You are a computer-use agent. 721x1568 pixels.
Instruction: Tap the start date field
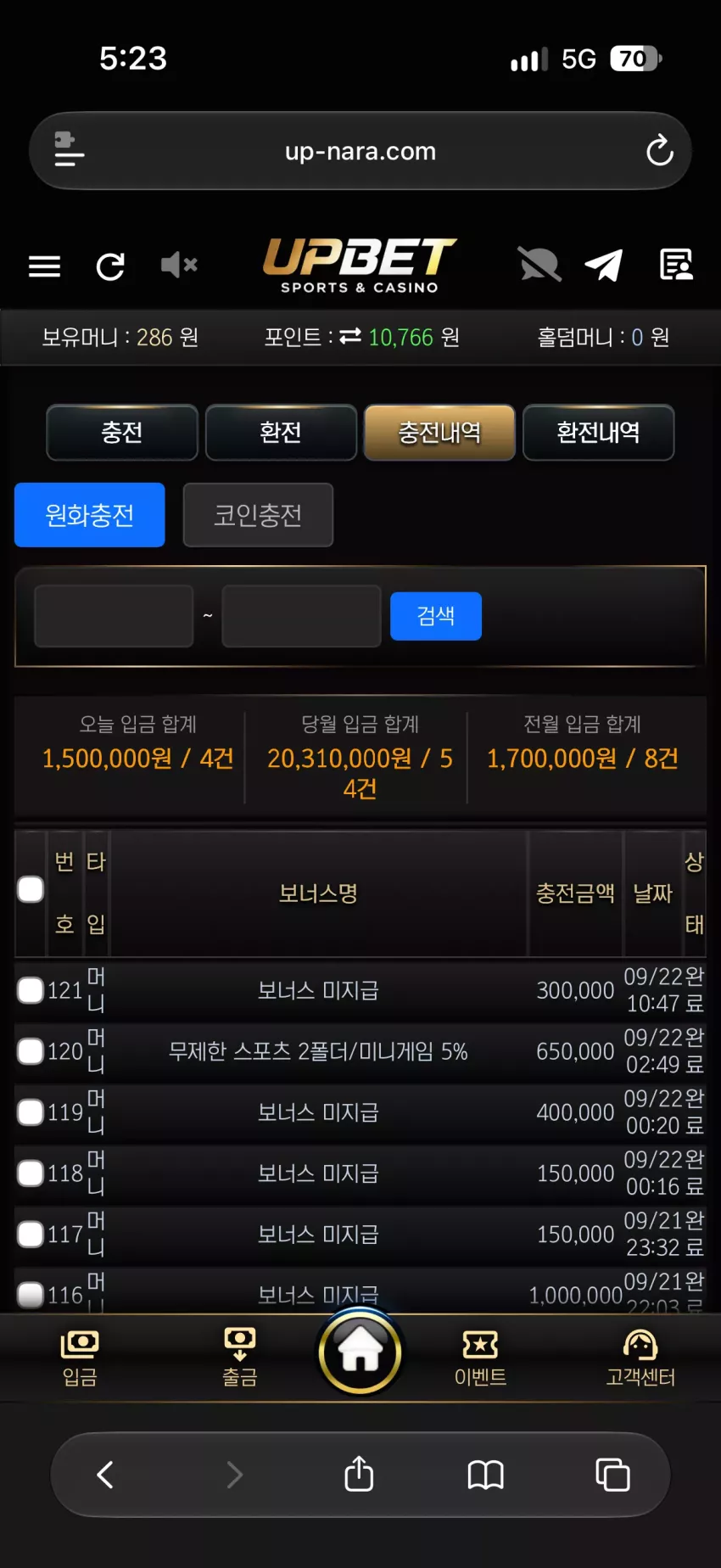(114, 616)
